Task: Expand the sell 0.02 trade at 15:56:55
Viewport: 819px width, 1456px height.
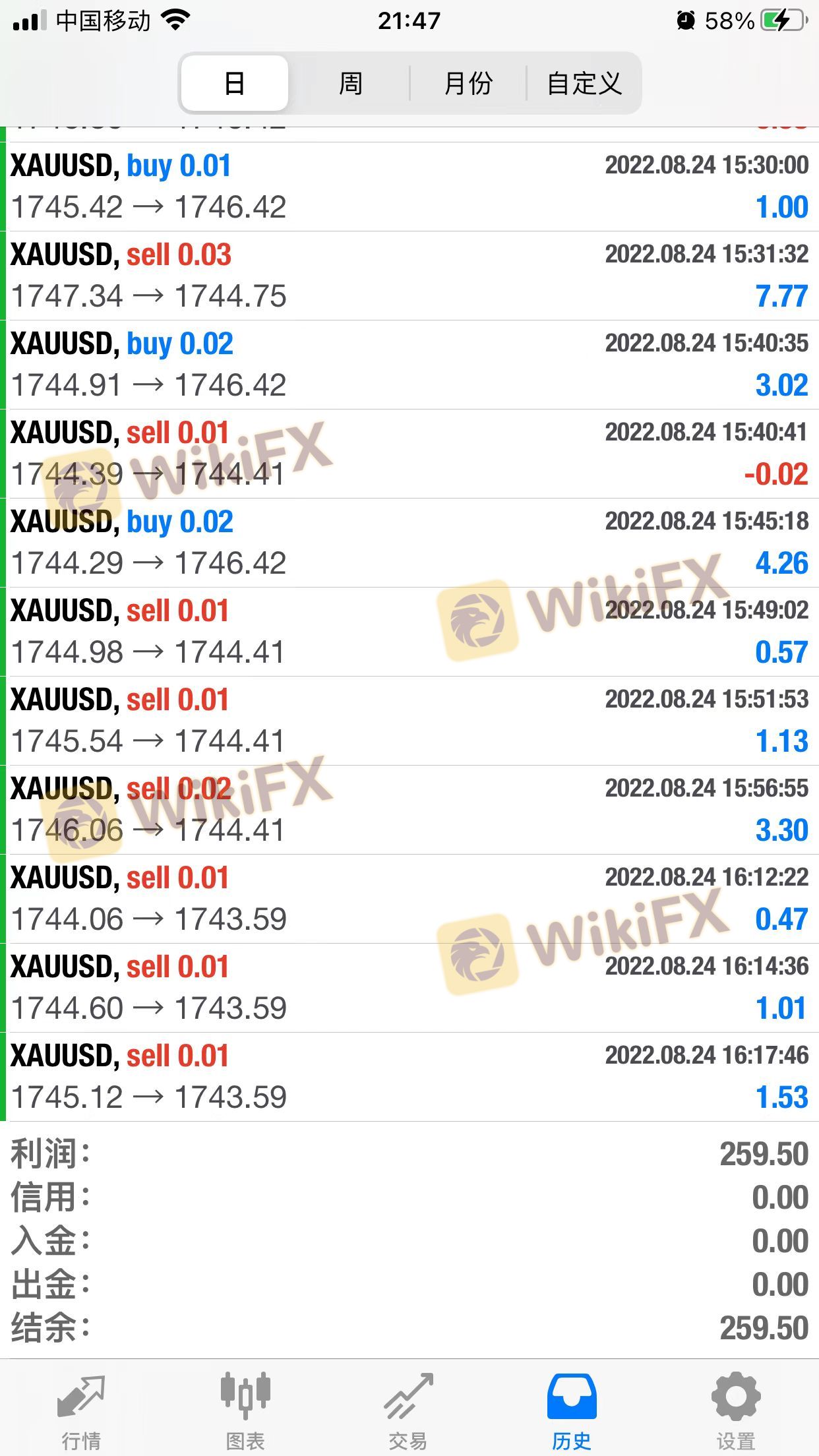Action: coord(409,810)
